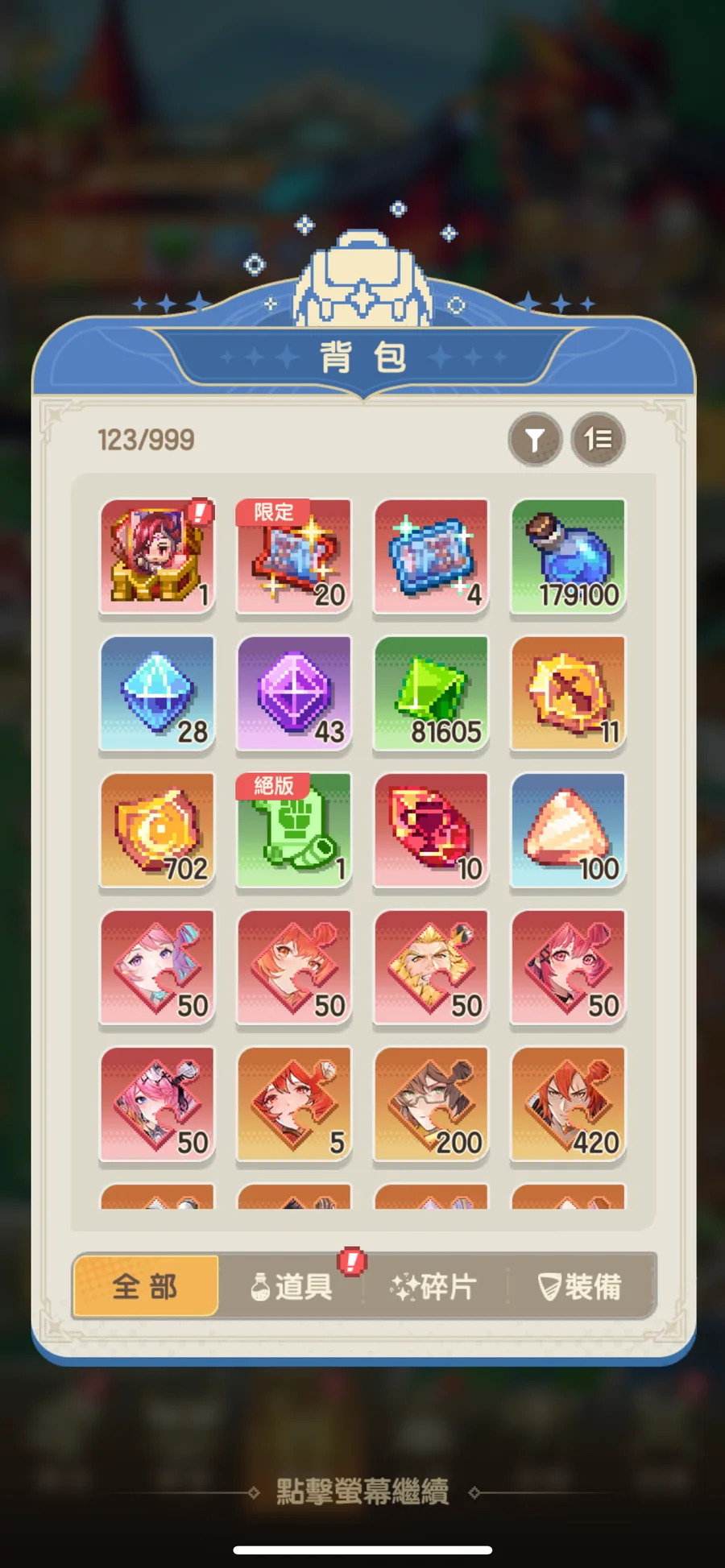Select the blue diamond with quantity 28

[x=158, y=693]
